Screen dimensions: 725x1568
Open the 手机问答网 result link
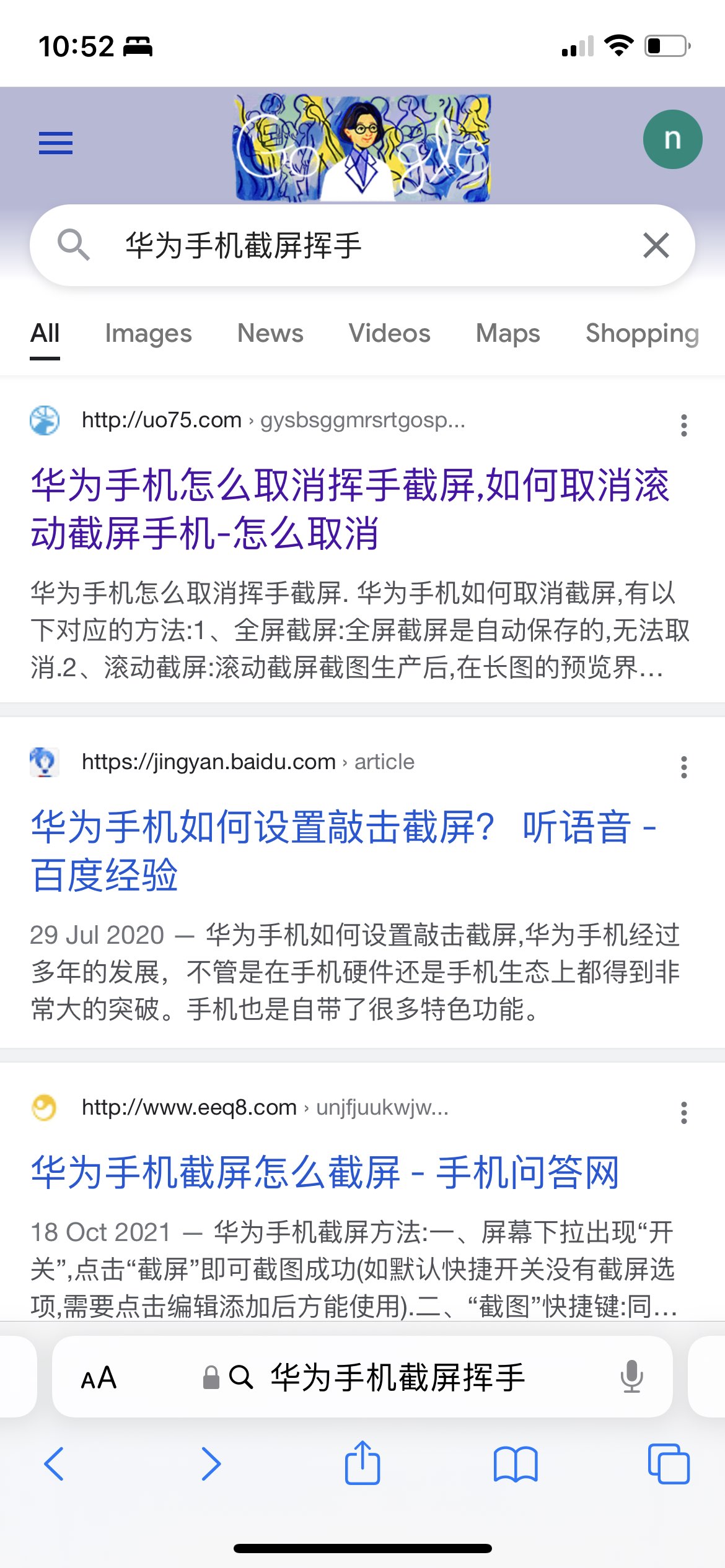tap(325, 1172)
